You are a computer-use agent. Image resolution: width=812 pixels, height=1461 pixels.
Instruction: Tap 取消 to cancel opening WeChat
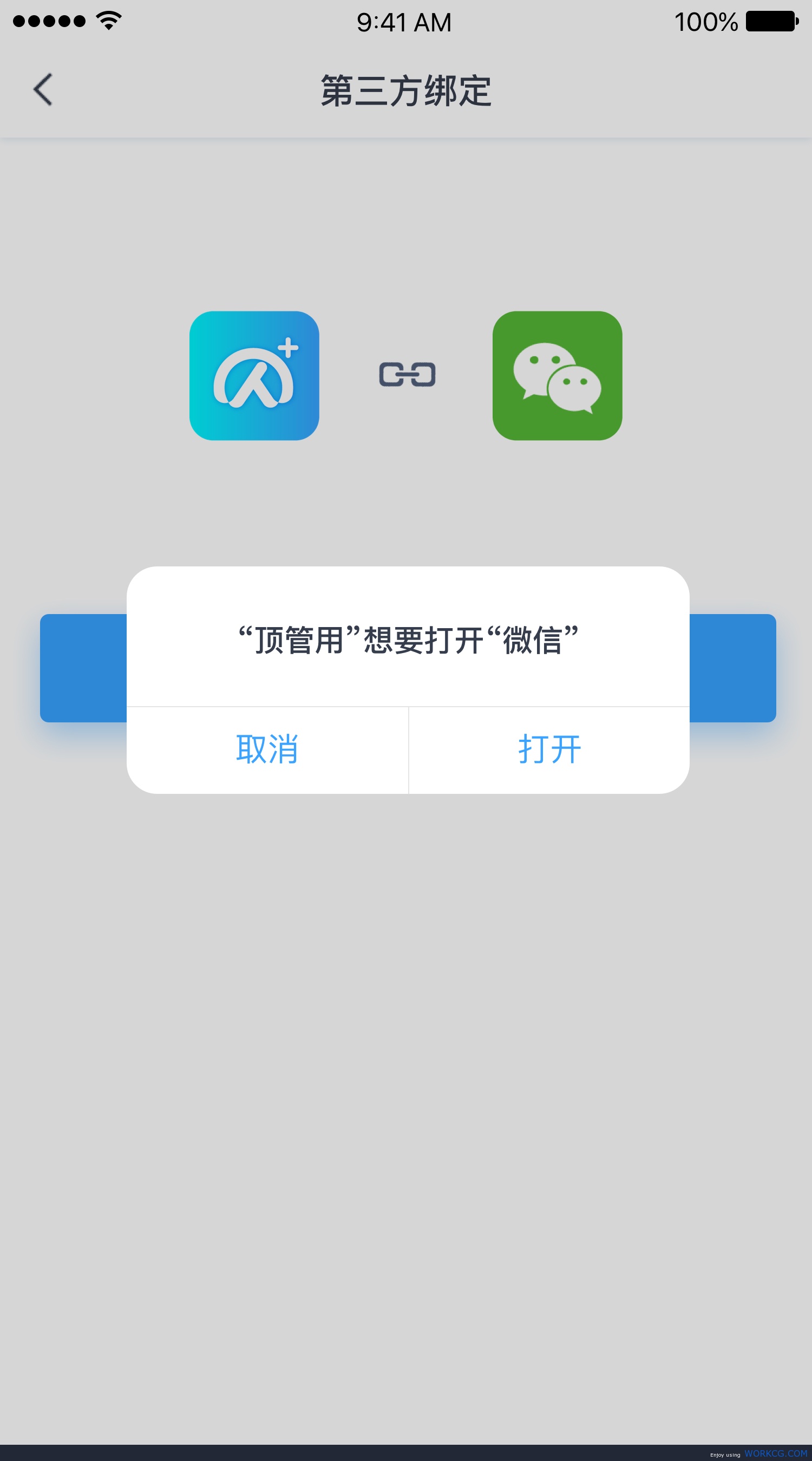(x=267, y=750)
